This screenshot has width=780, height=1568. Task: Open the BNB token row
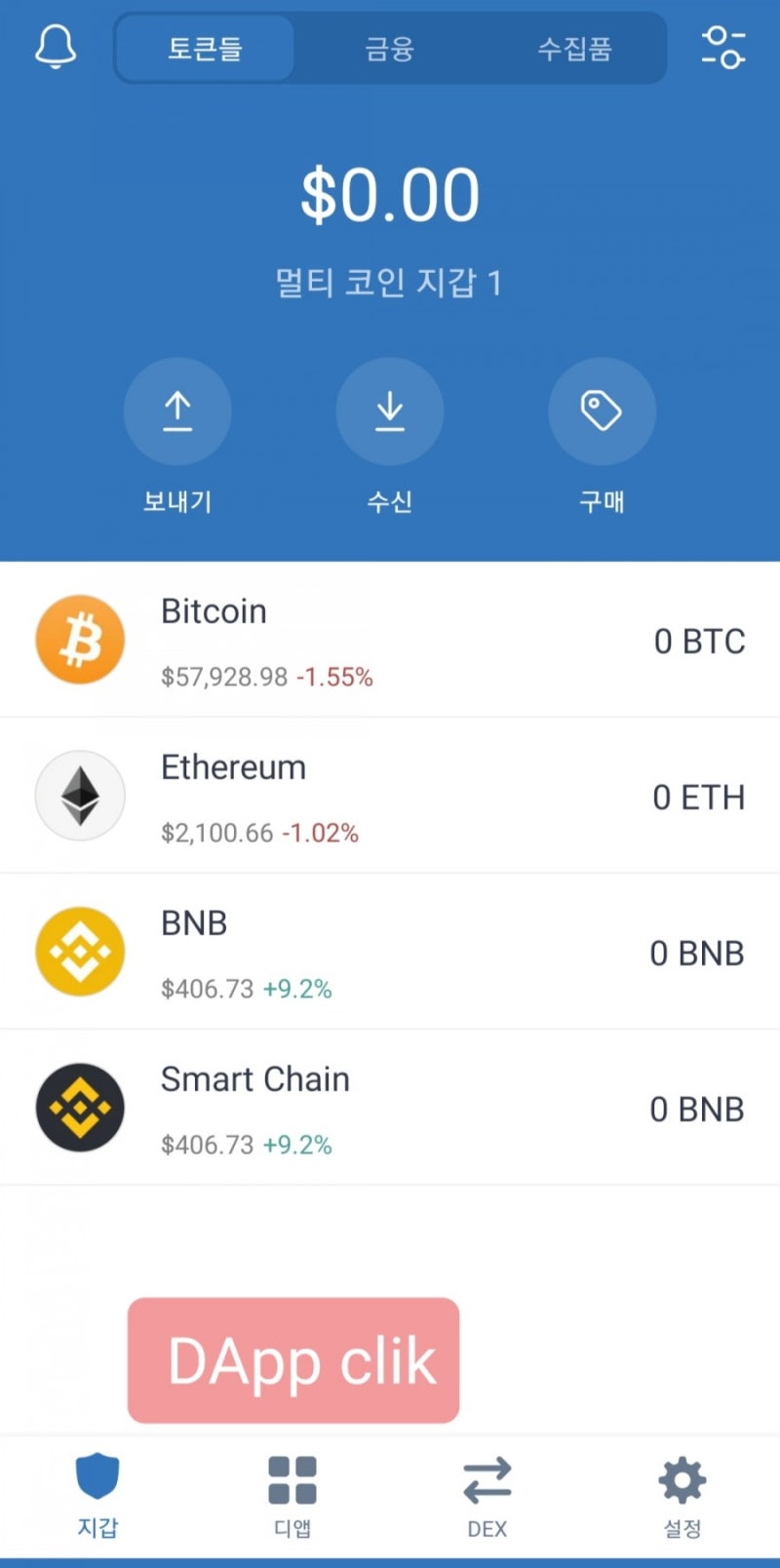(390, 952)
